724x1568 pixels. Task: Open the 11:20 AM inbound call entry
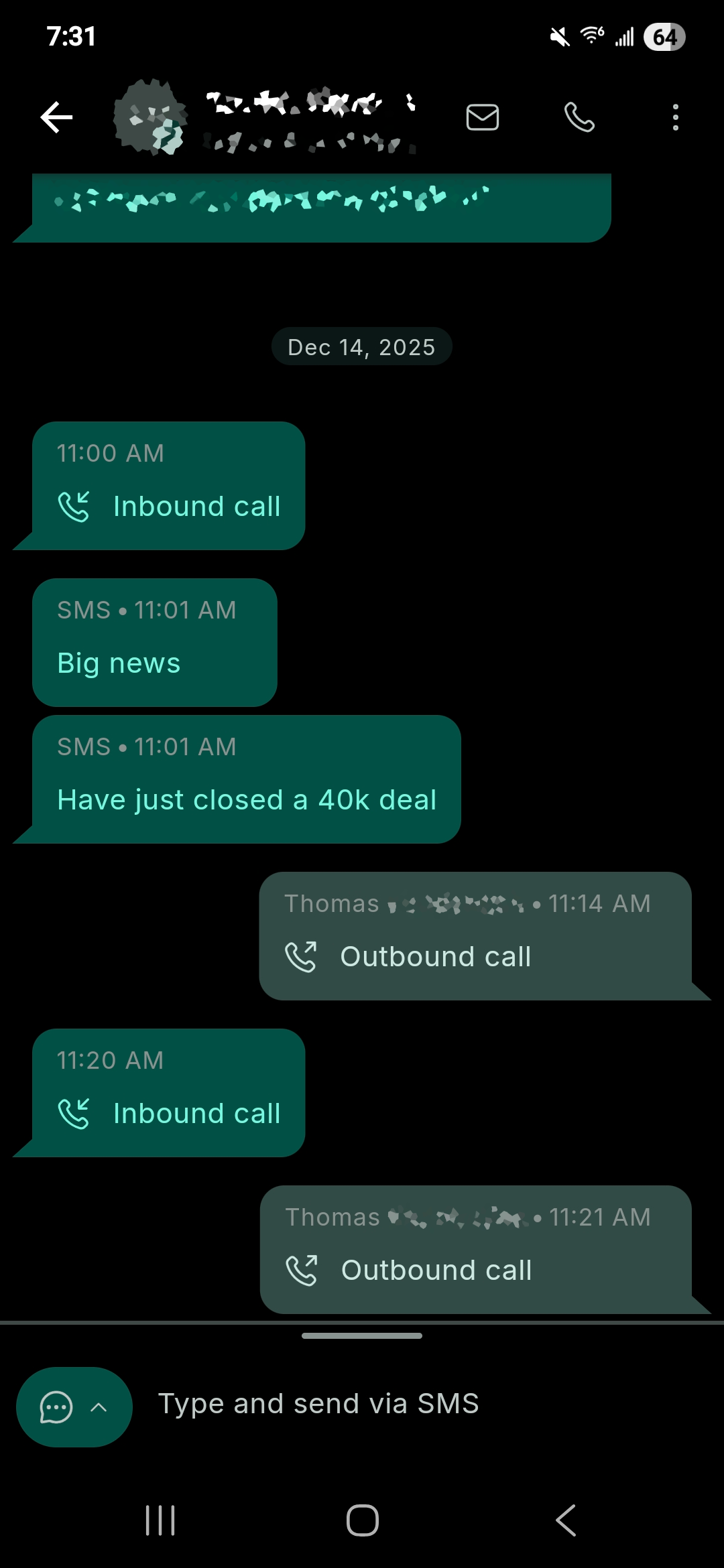[x=168, y=1092]
